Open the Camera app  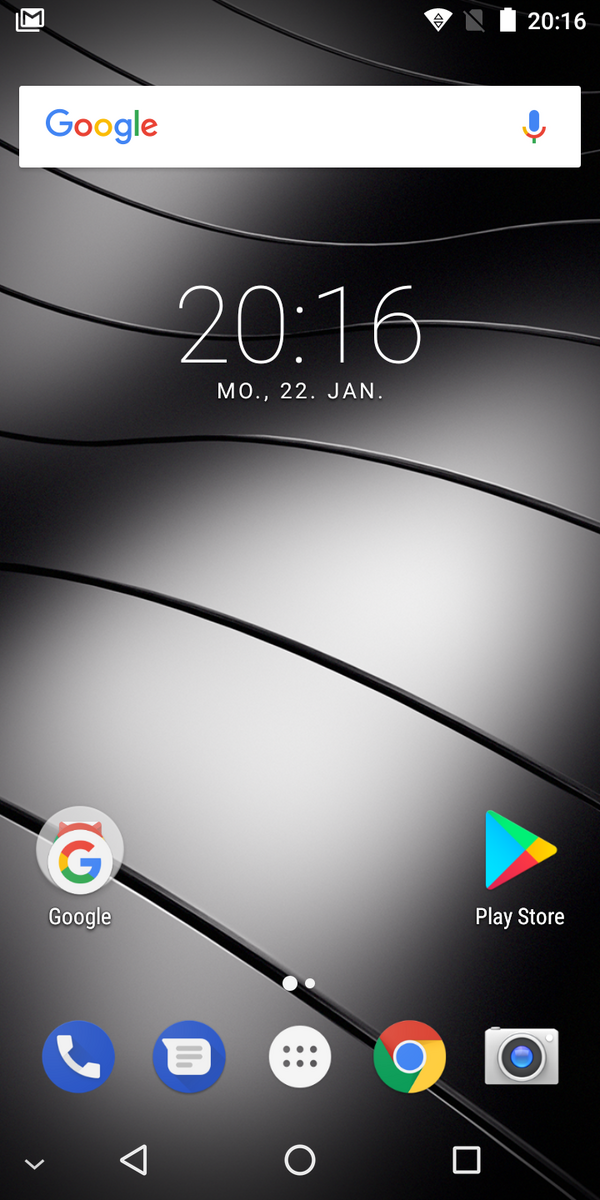(x=521, y=1056)
